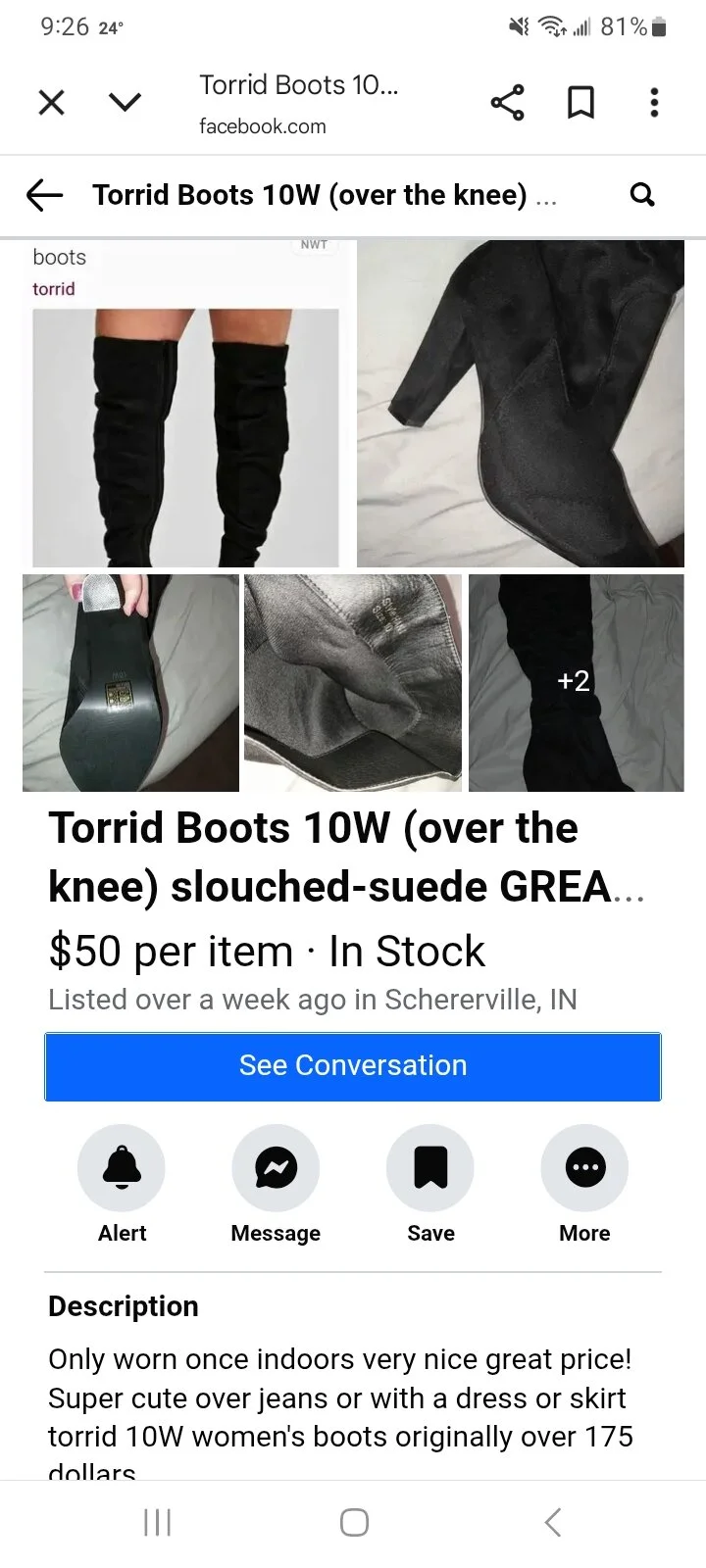Close the in-app browser tab
This screenshot has height=1568, width=706.
coord(51,102)
